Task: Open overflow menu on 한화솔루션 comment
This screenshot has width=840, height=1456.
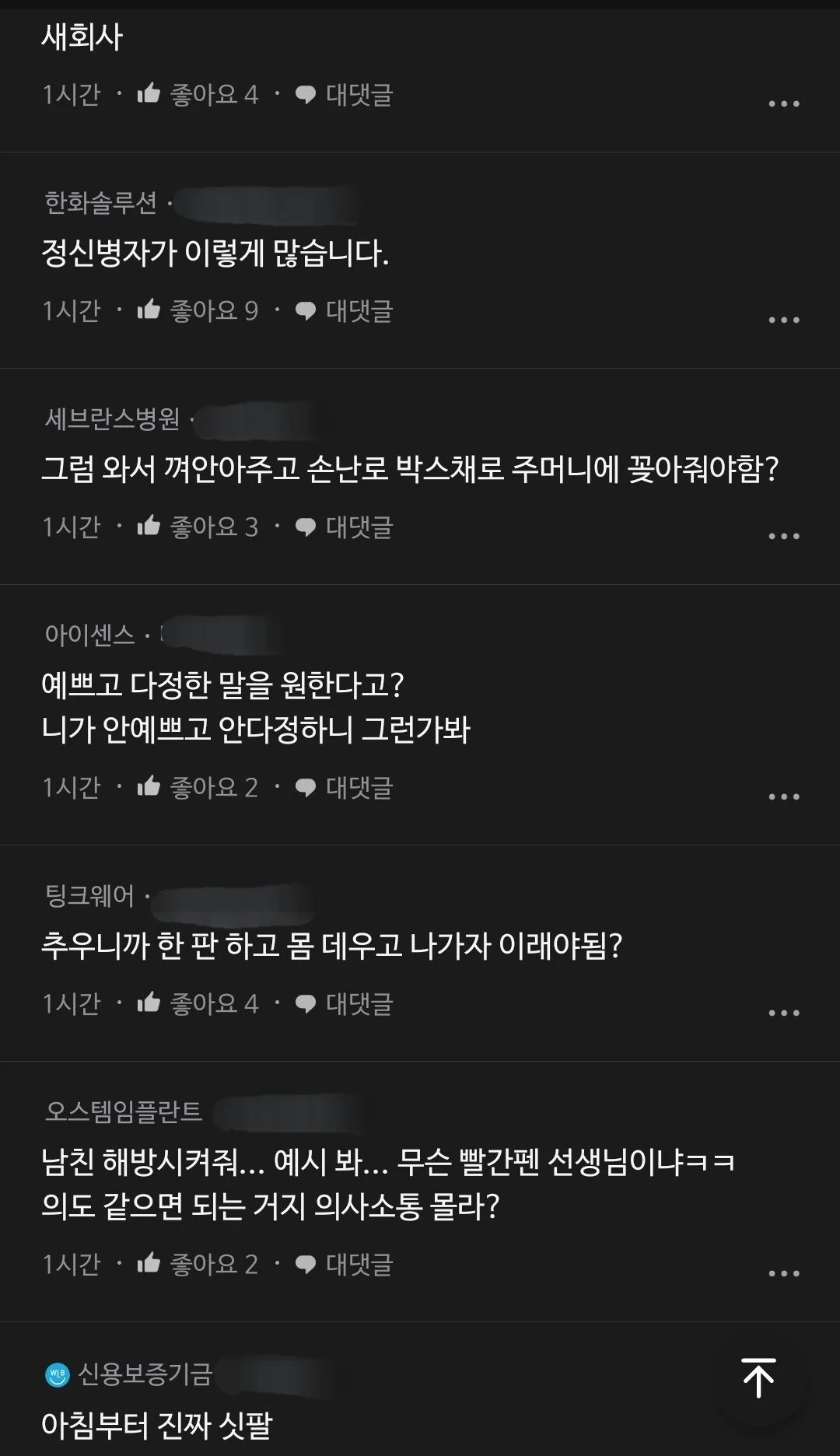Action: tap(783, 320)
